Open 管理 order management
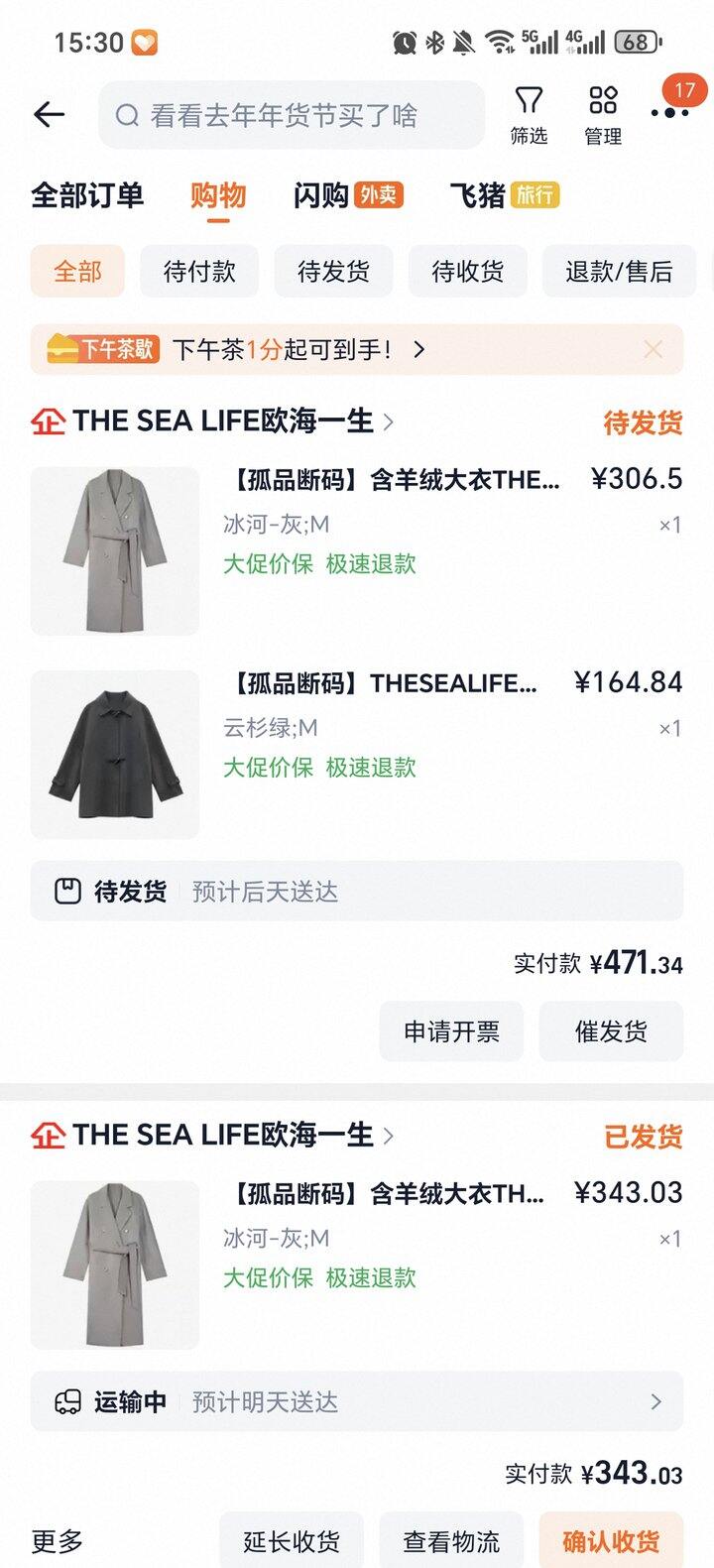Screen dimensions: 714x1568 click(603, 116)
